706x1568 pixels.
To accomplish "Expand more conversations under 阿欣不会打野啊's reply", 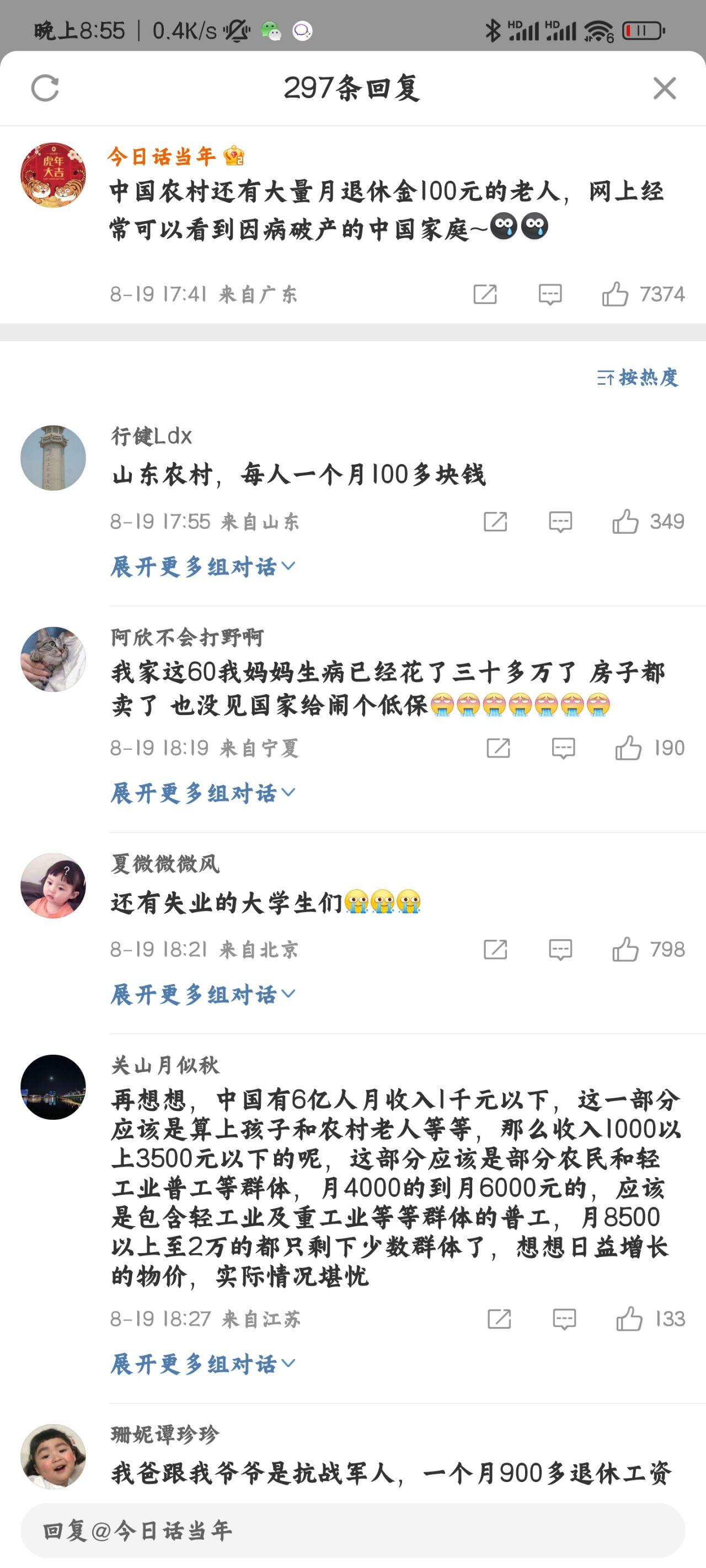I will point(202,793).
